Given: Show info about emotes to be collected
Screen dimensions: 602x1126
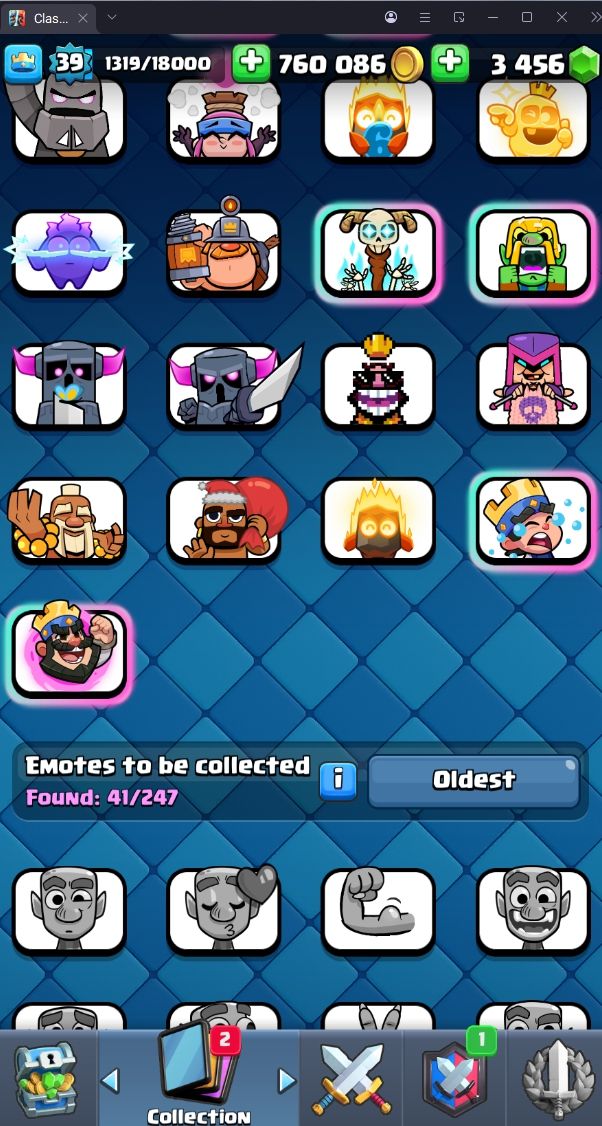Looking at the screenshot, I should (x=338, y=780).
